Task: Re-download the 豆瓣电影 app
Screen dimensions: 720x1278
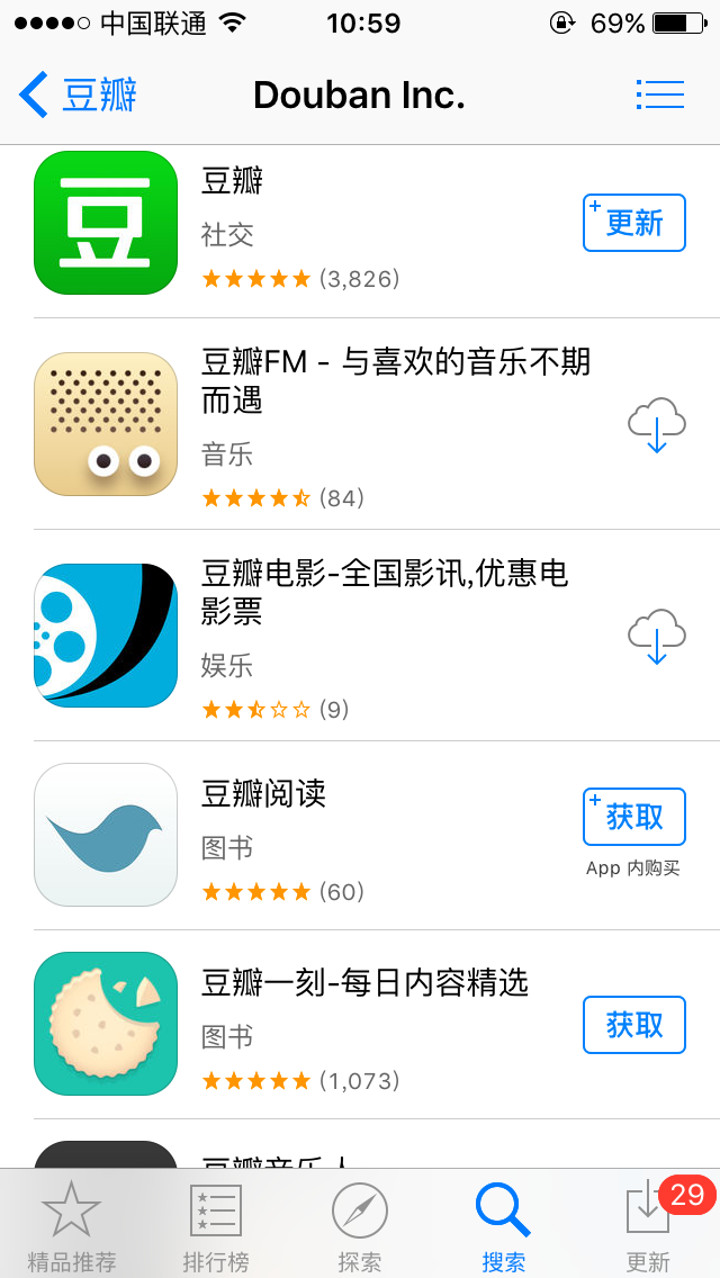Action: pos(656,636)
